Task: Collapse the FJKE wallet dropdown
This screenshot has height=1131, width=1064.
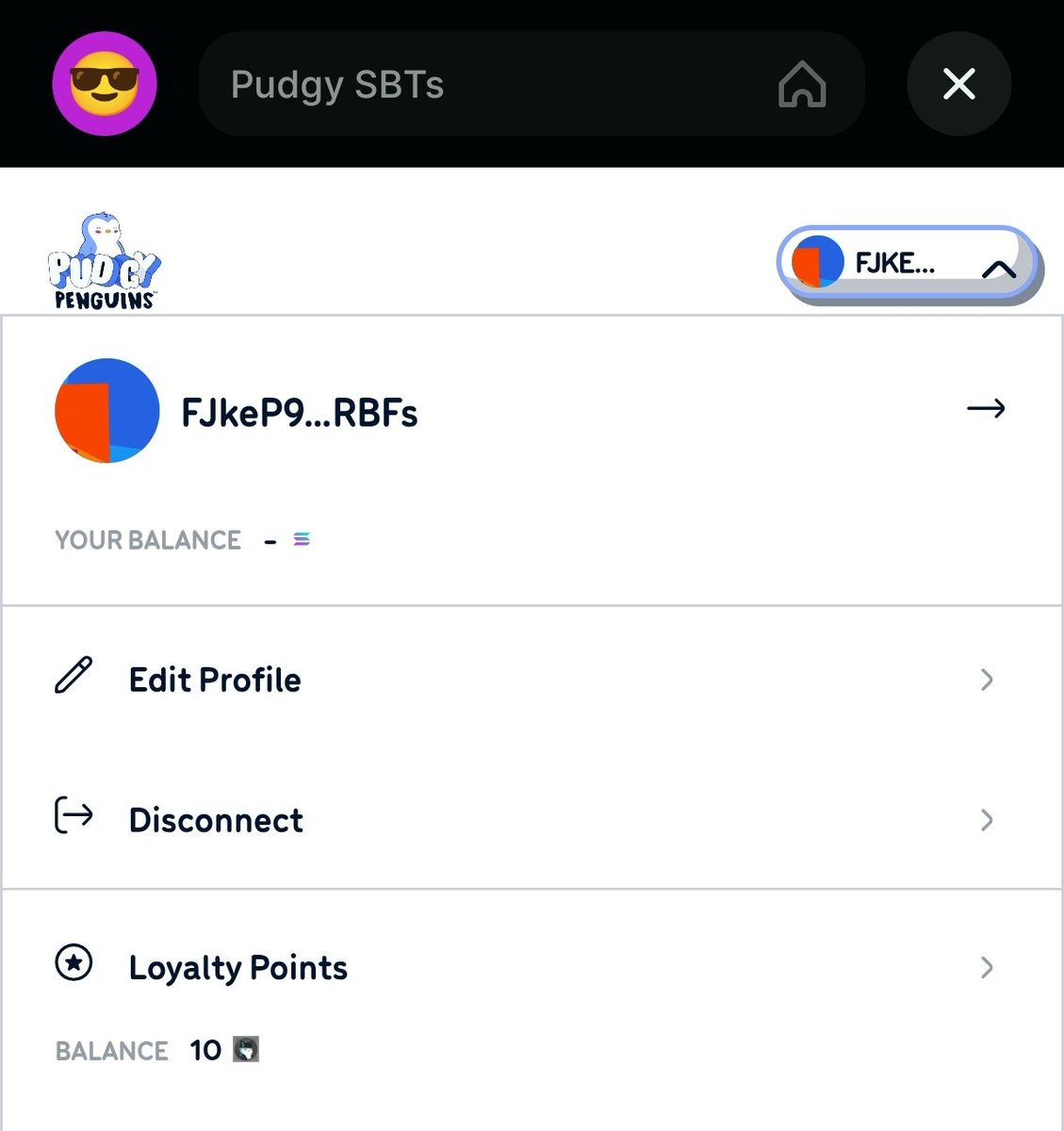Action: [x=908, y=263]
